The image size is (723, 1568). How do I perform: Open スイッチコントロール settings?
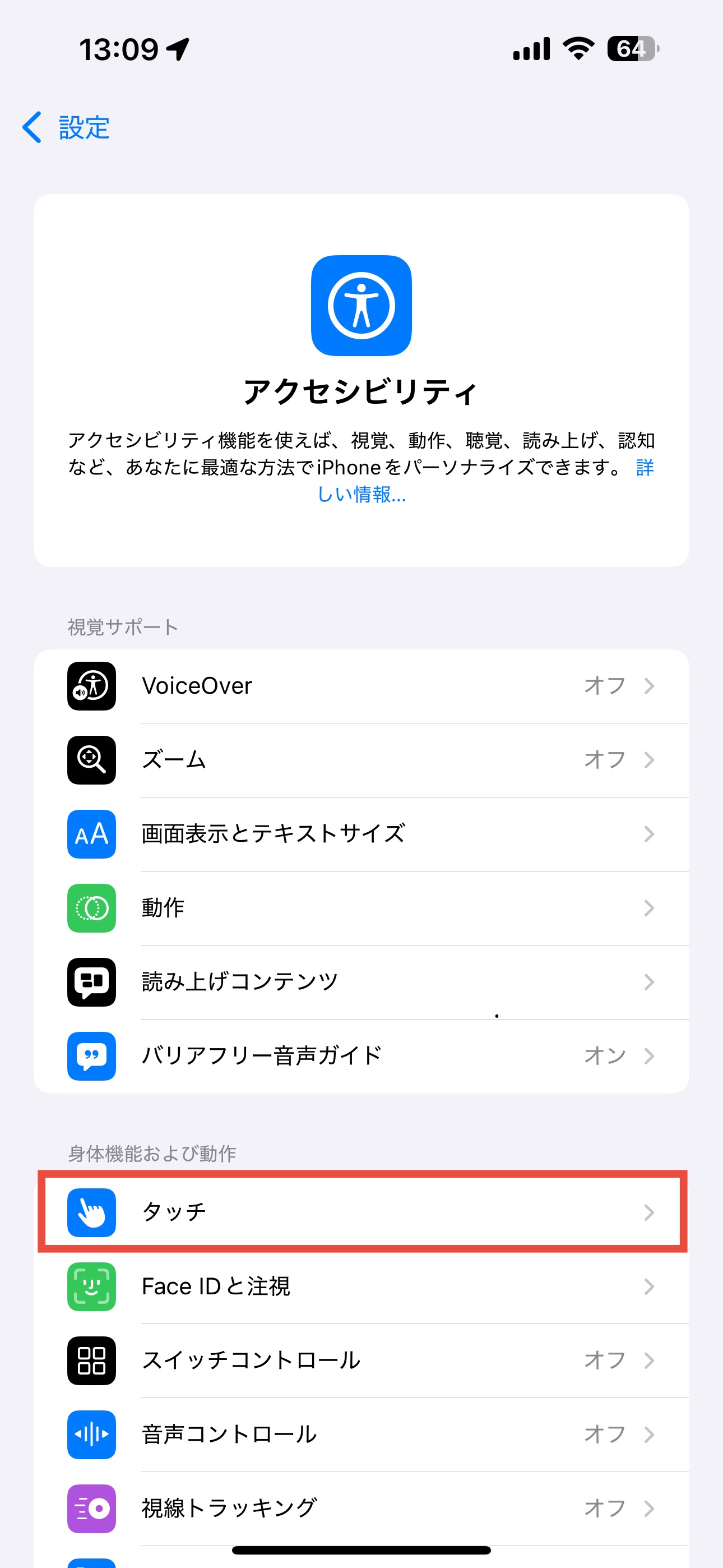tap(361, 1360)
